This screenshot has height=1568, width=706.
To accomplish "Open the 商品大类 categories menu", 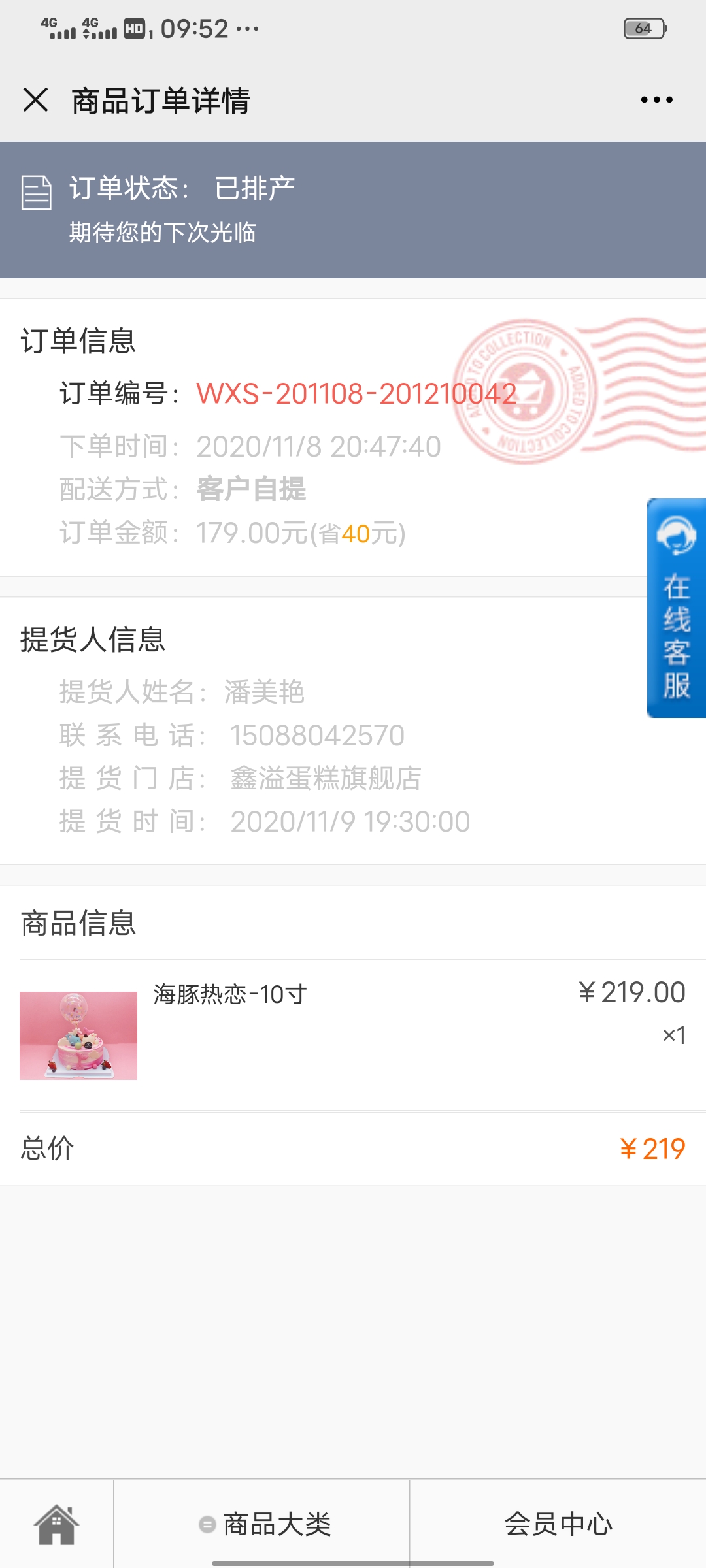I will [x=265, y=1524].
